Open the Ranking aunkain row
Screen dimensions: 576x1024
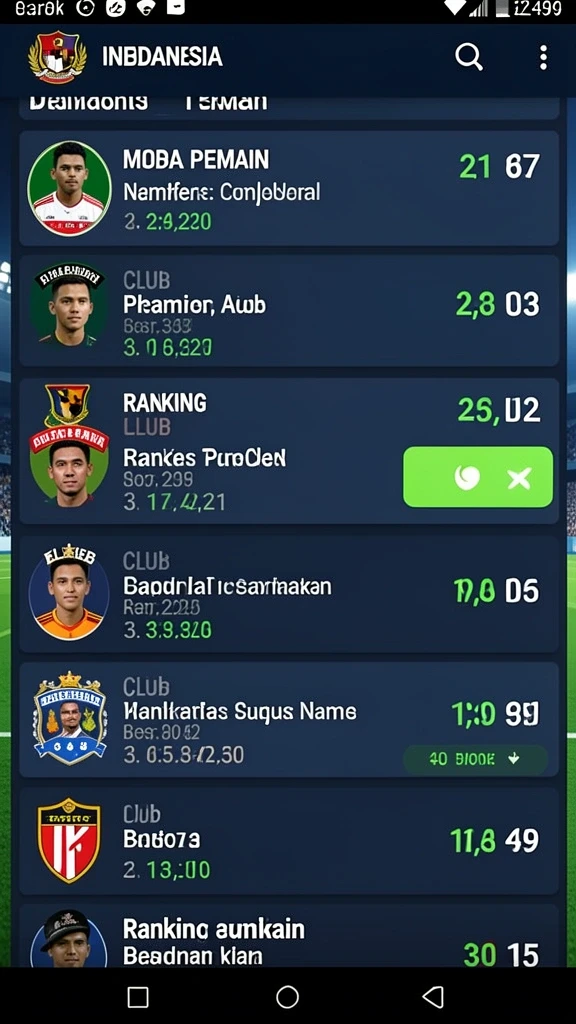[289, 936]
